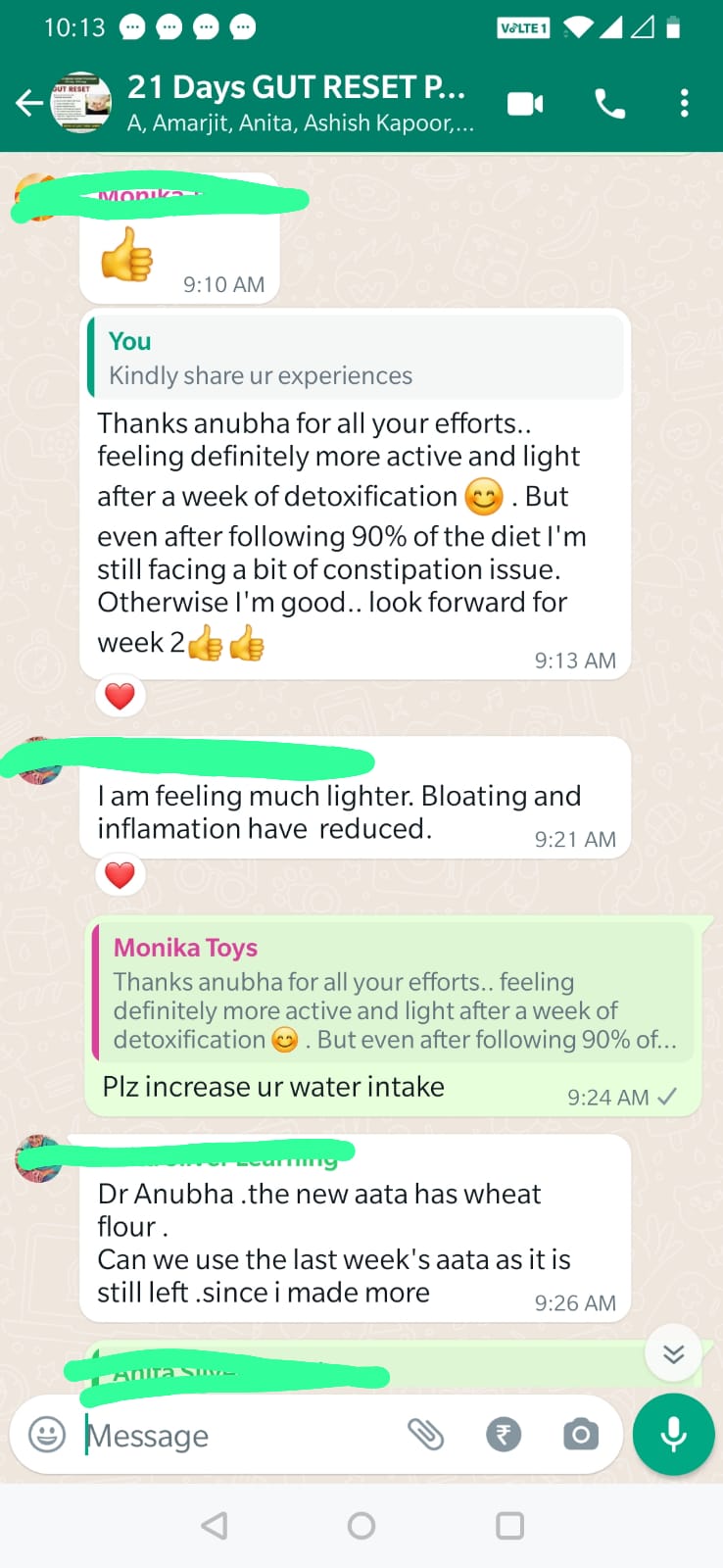
Task: Open the heart reaction under the 9:13 AM message
Action: tap(120, 697)
